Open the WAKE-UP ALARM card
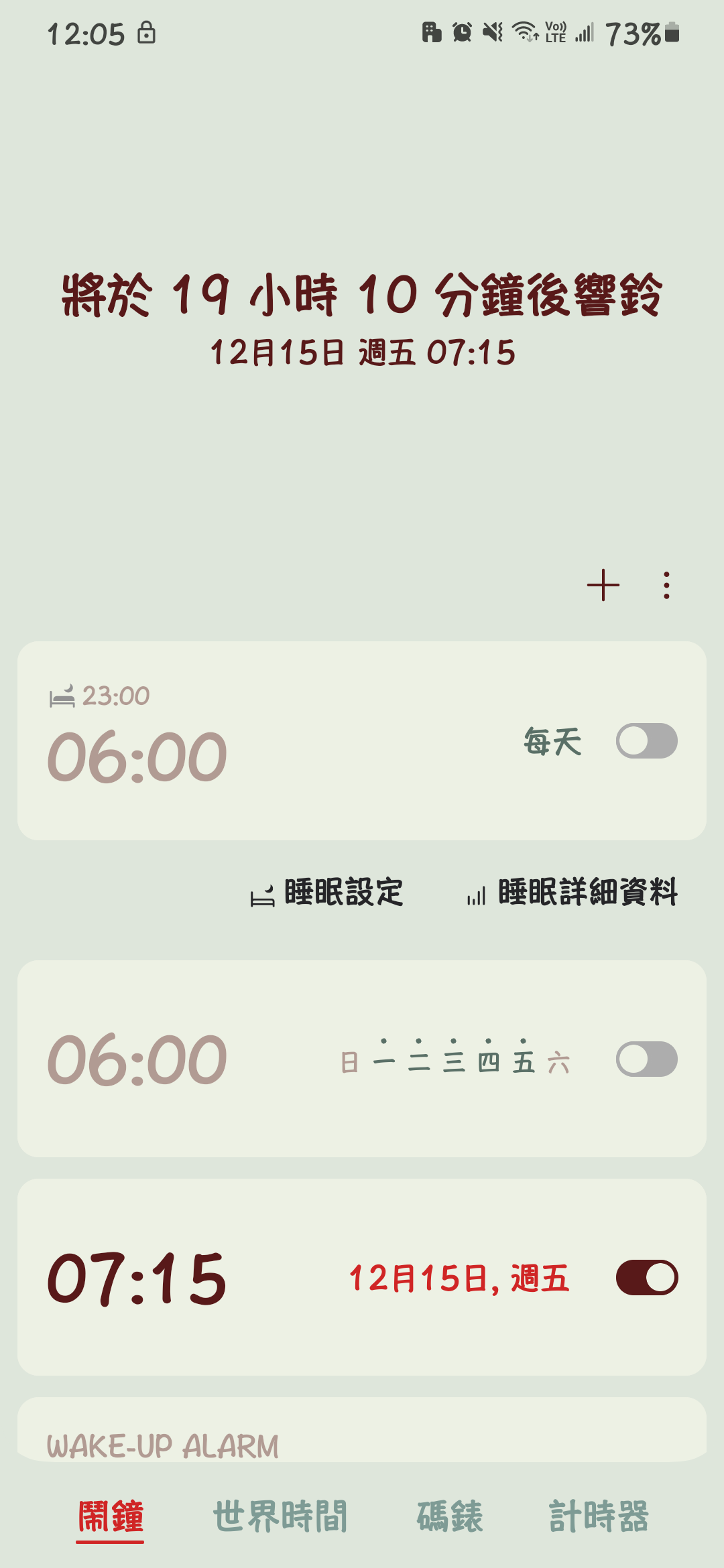 coord(362,1441)
